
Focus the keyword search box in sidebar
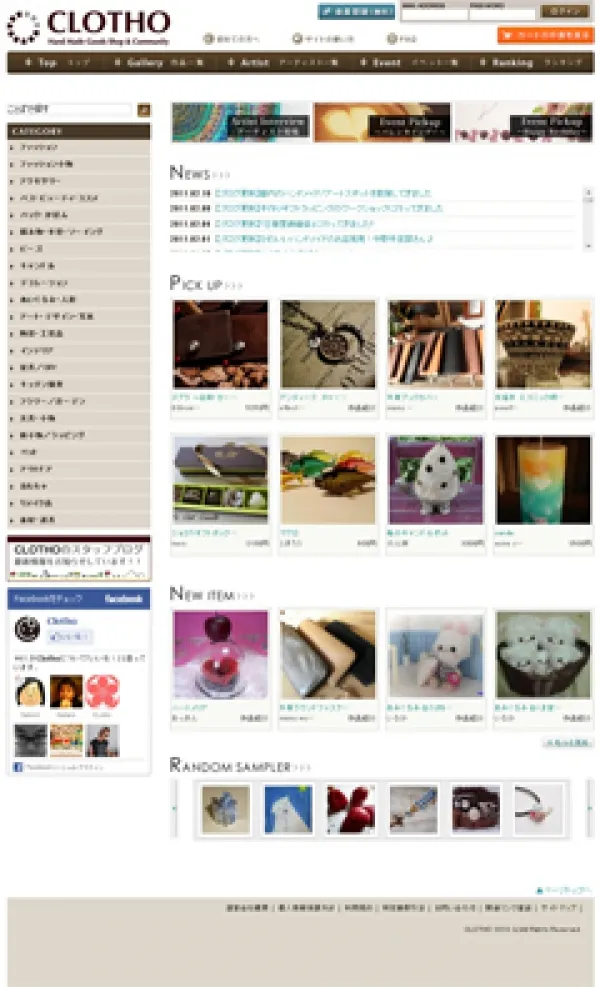(x=68, y=109)
